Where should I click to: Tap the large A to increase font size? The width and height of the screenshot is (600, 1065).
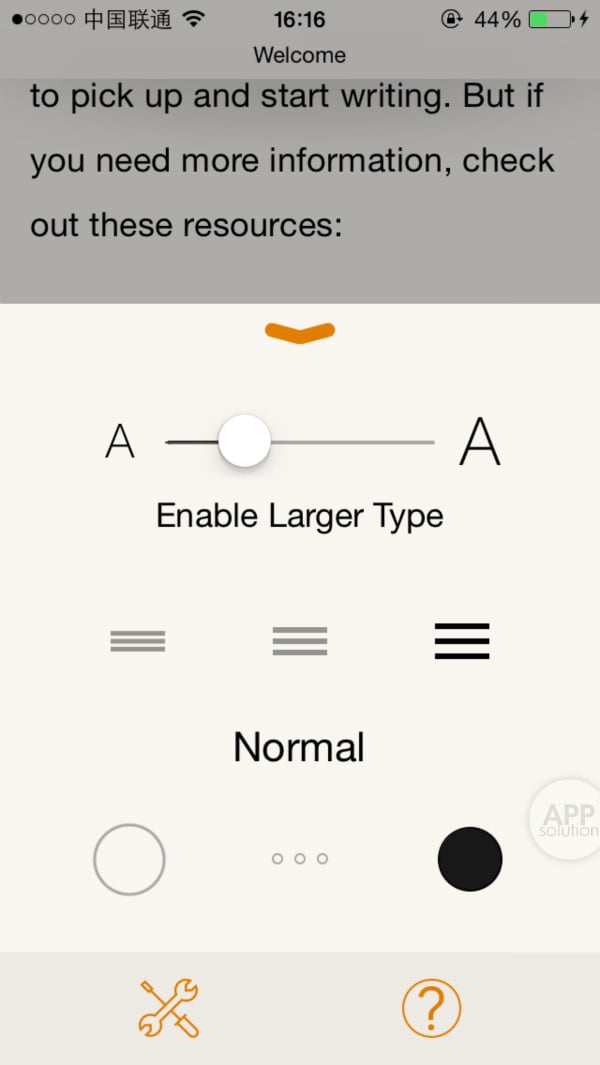[479, 441]
